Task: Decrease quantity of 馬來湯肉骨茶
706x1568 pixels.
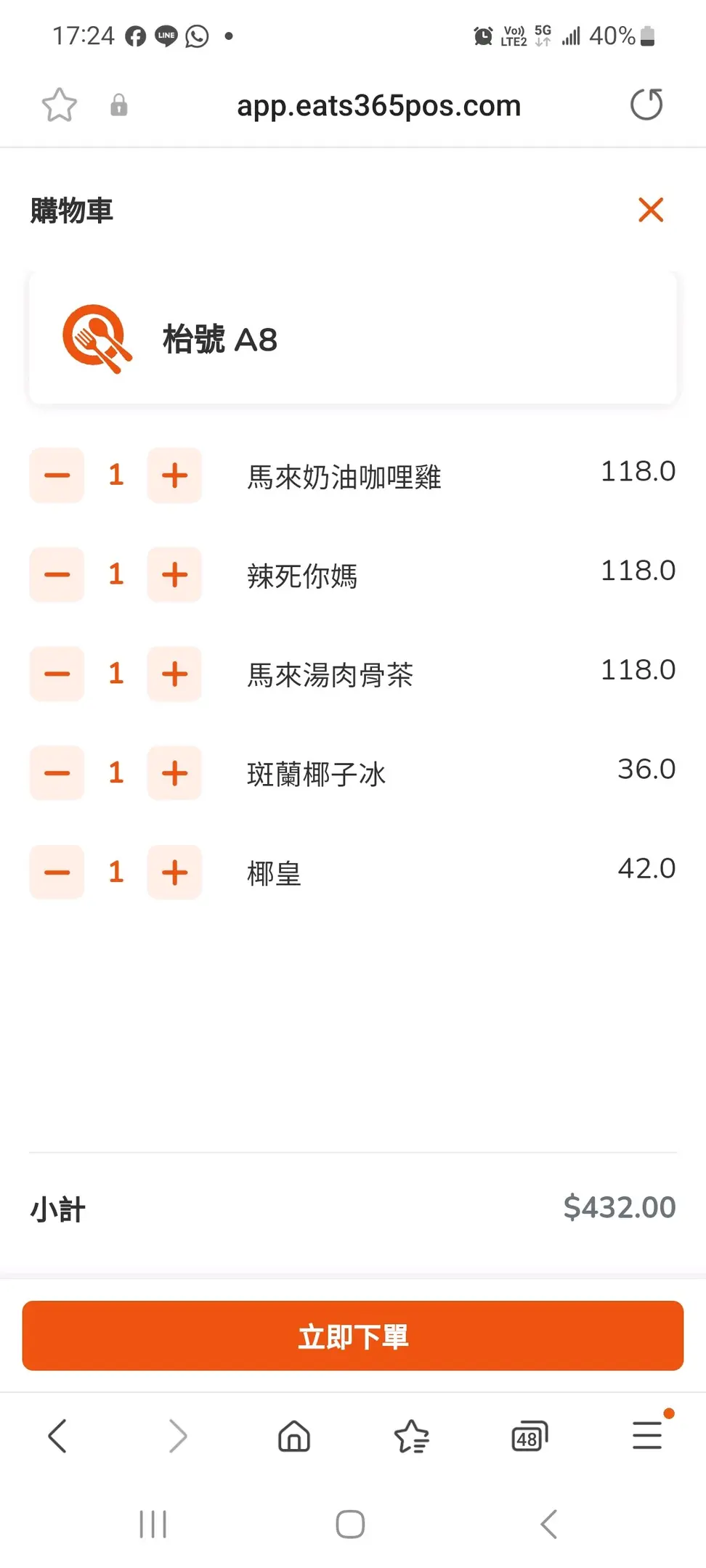Action: [x=57, y=674]
